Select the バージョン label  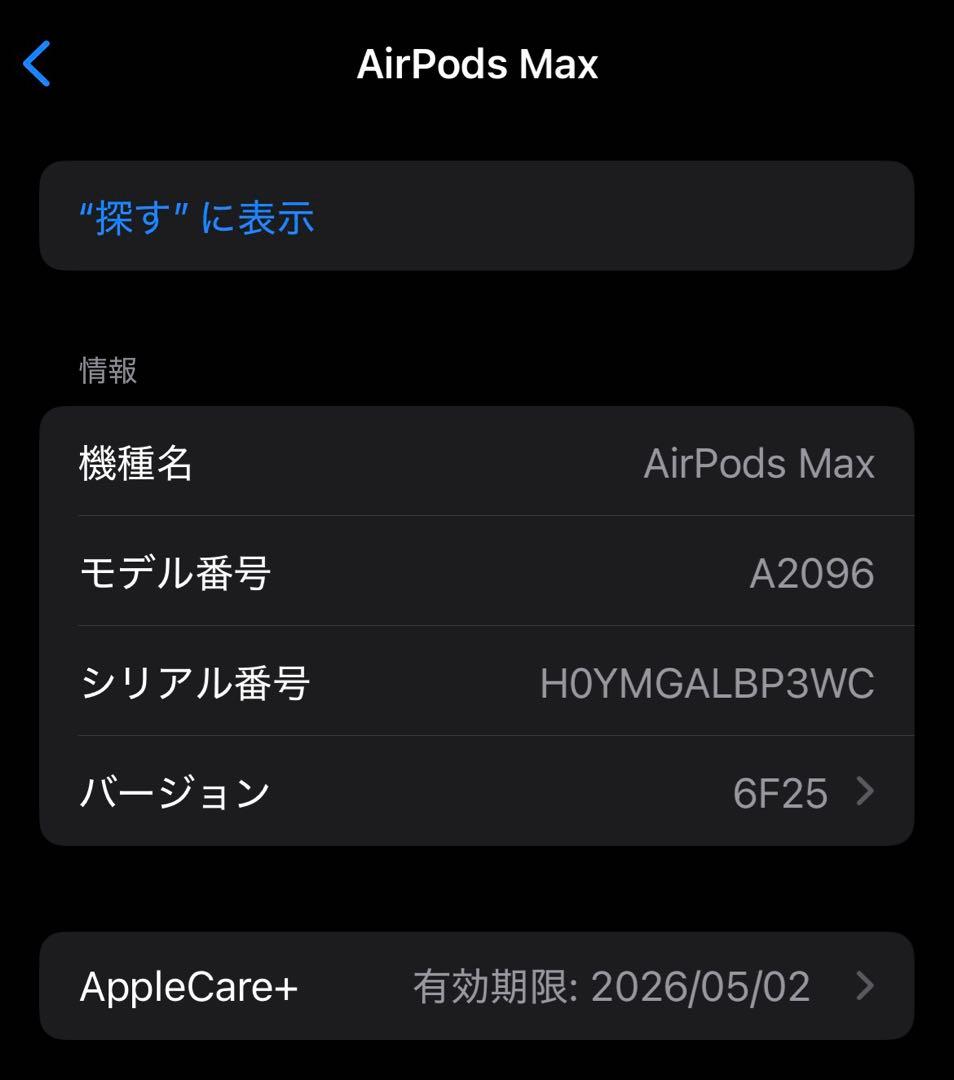[176, 793]
